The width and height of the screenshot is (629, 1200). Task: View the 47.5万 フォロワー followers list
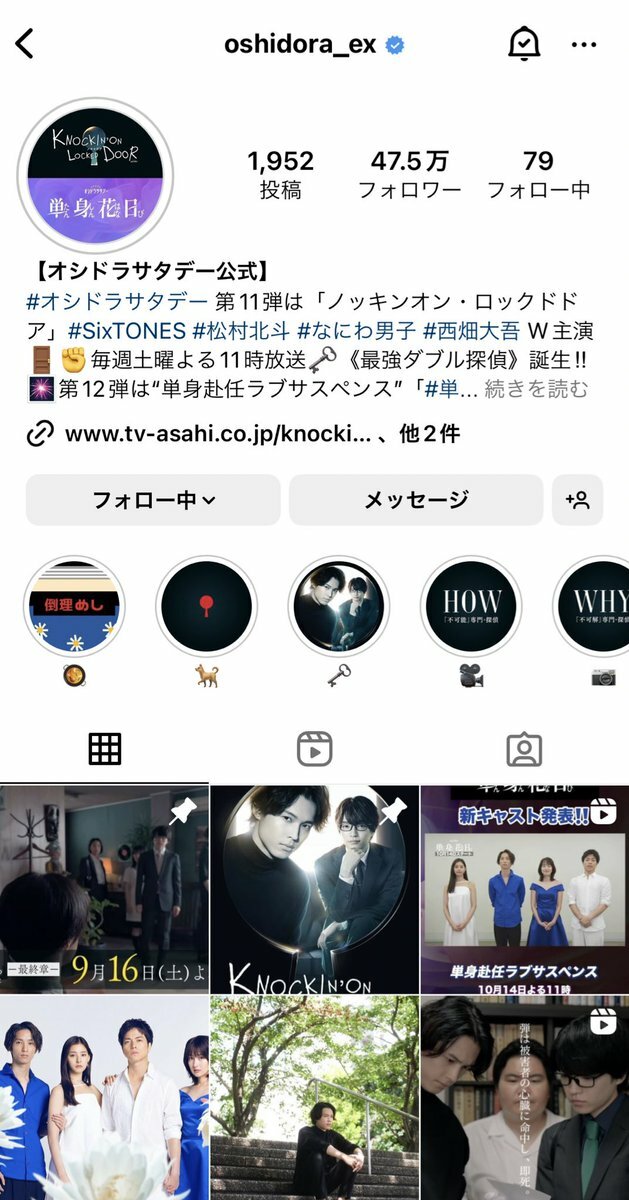409,174
